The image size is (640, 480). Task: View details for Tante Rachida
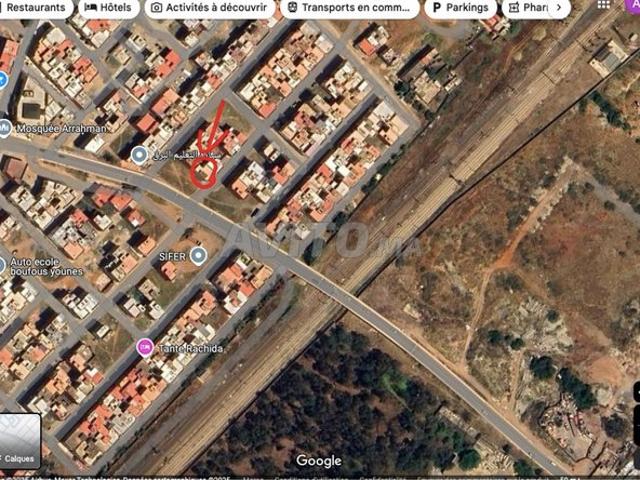144,347
